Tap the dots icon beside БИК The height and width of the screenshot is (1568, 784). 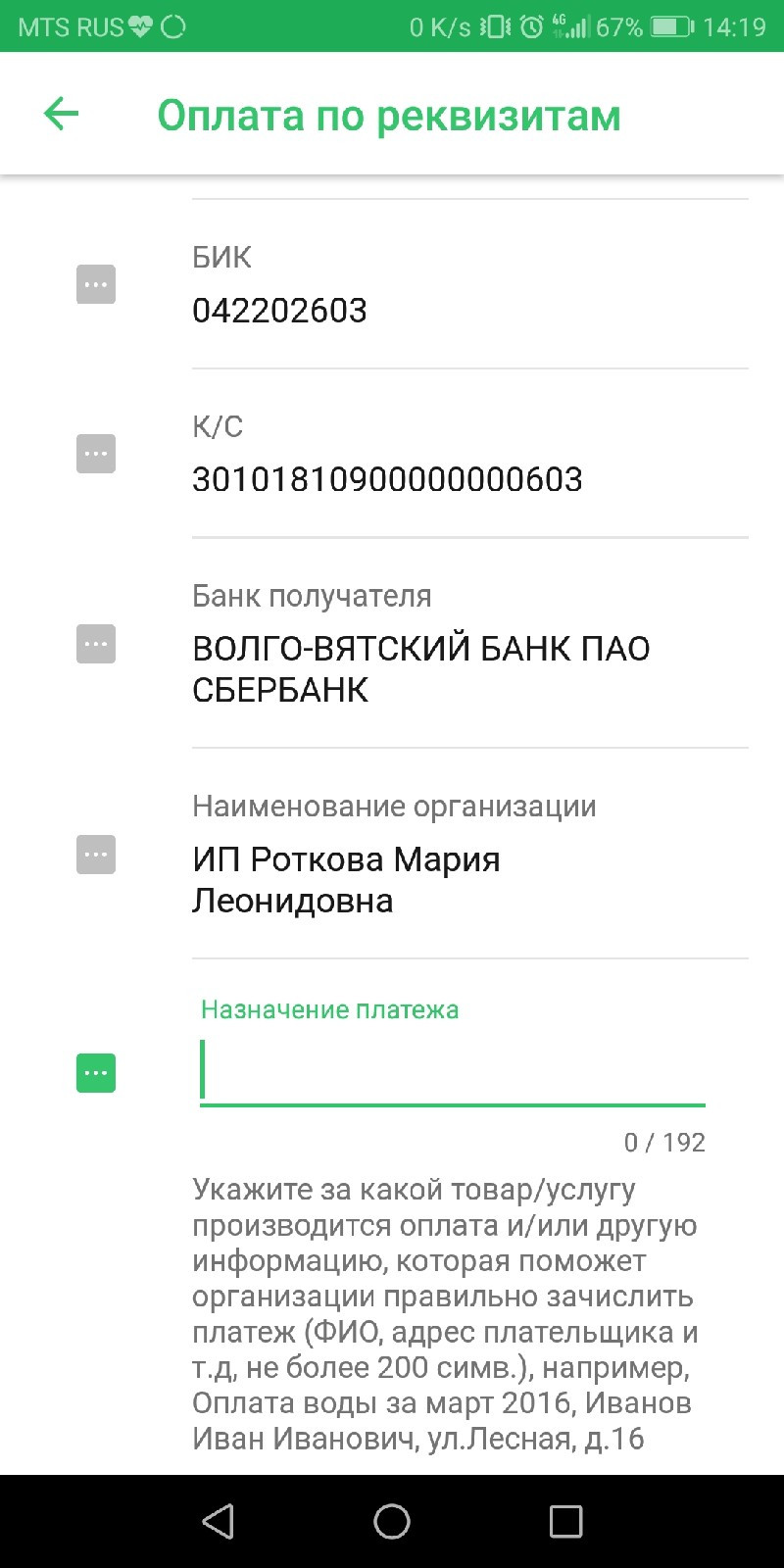click(96, 284)
